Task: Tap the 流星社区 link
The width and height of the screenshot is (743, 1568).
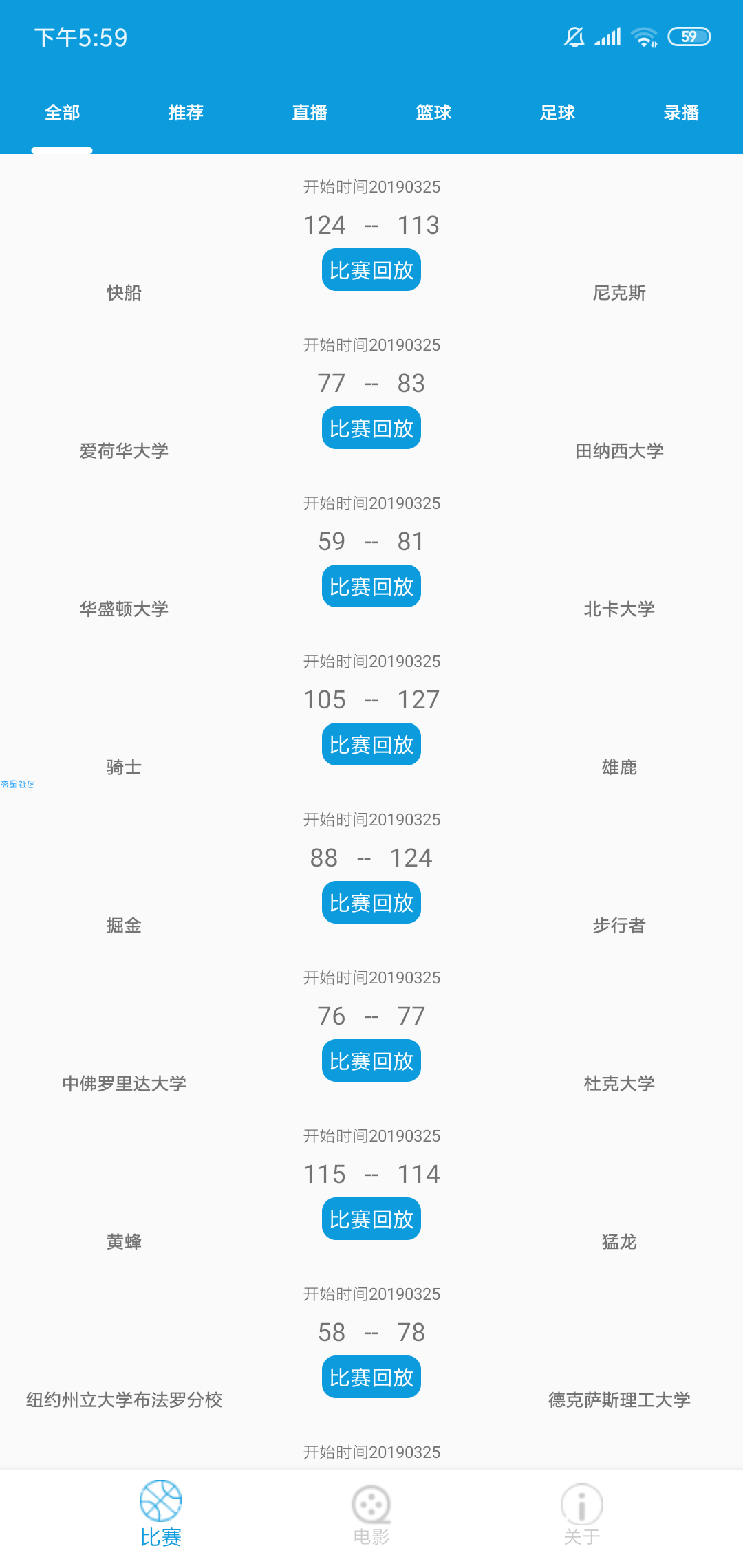Action: 18,784
